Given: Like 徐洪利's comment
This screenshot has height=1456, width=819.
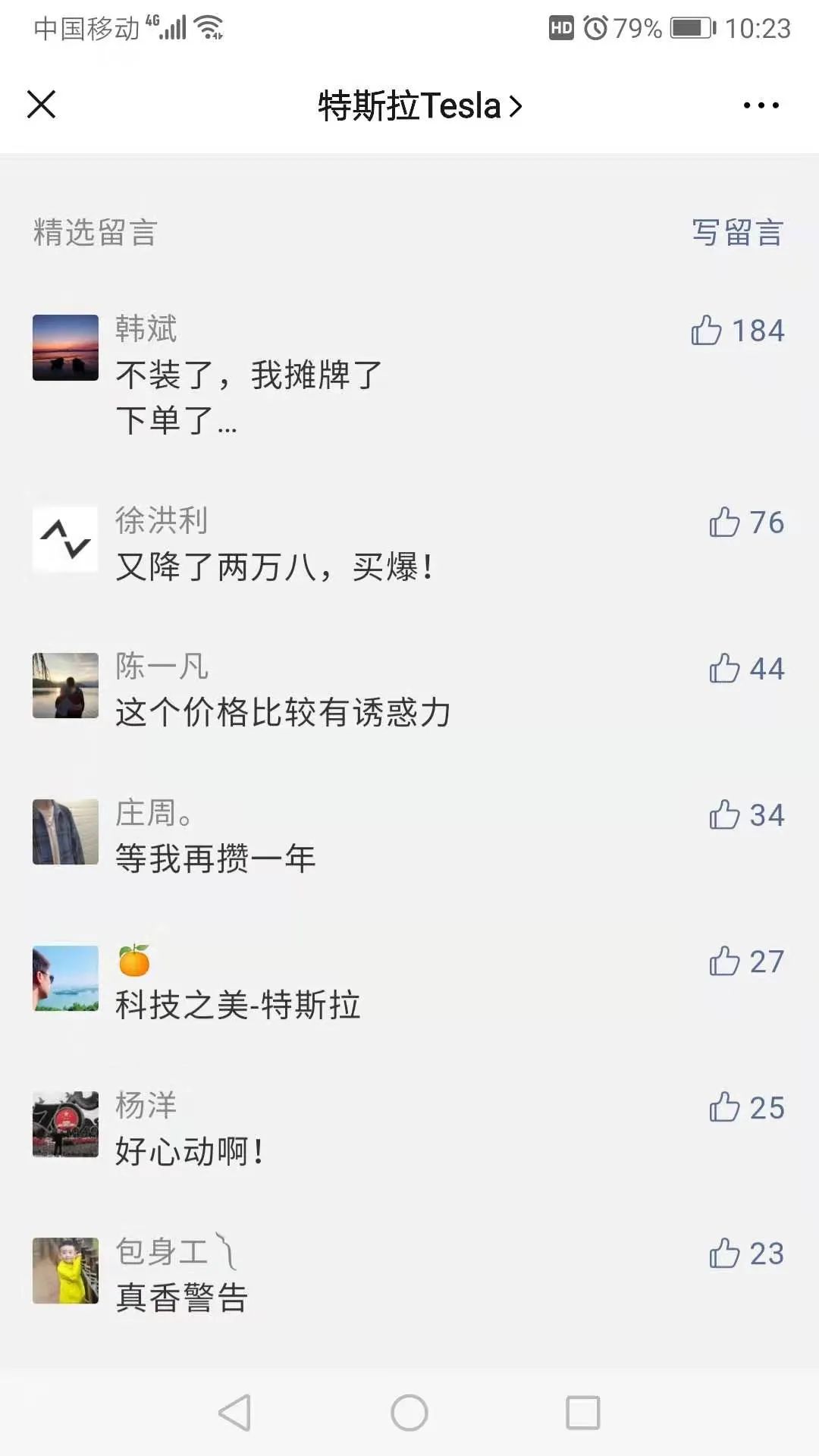Looking at the screenshot, I should coord(724,522).
